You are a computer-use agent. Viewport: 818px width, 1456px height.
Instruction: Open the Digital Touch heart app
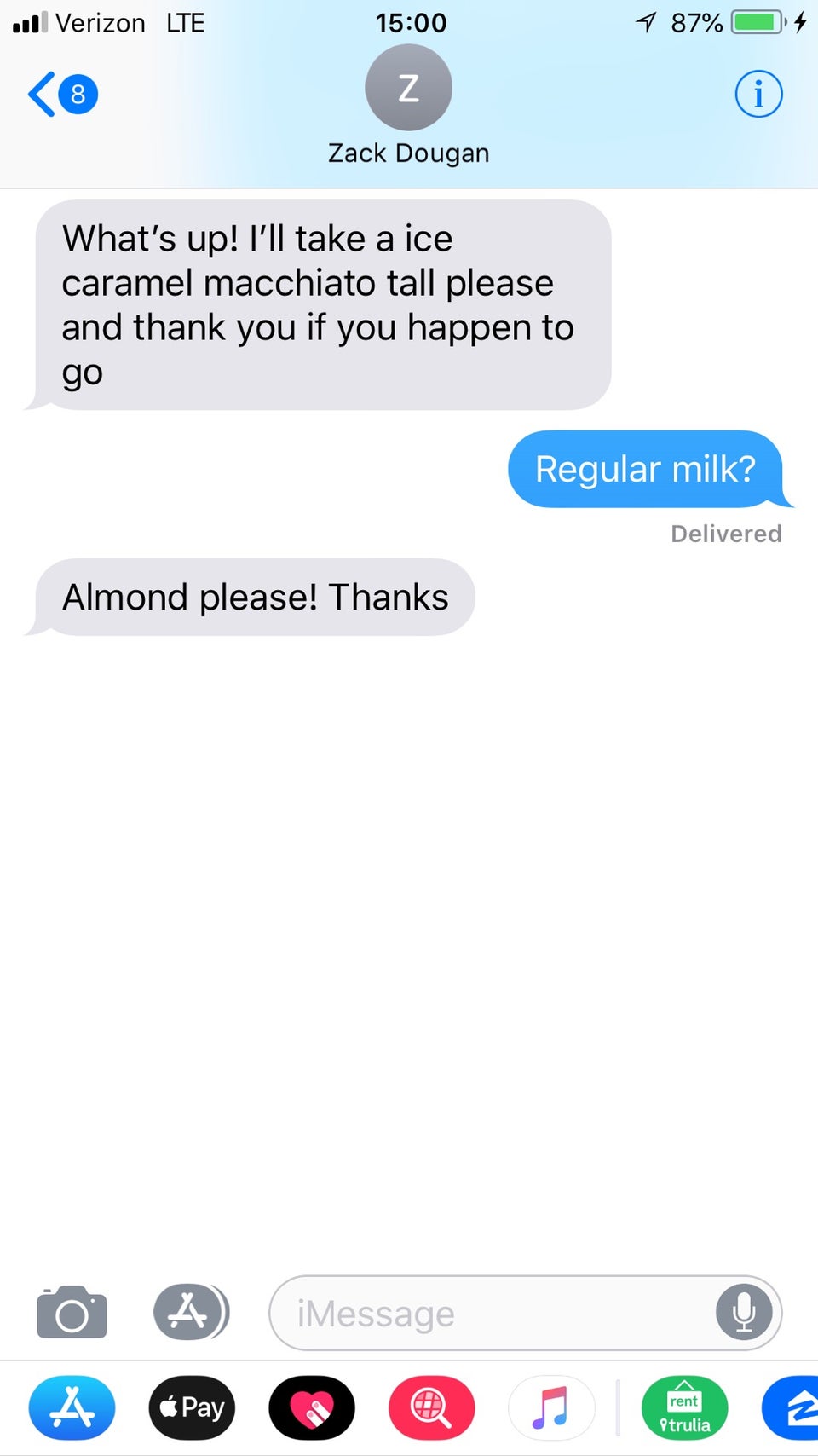[312, 1407]
